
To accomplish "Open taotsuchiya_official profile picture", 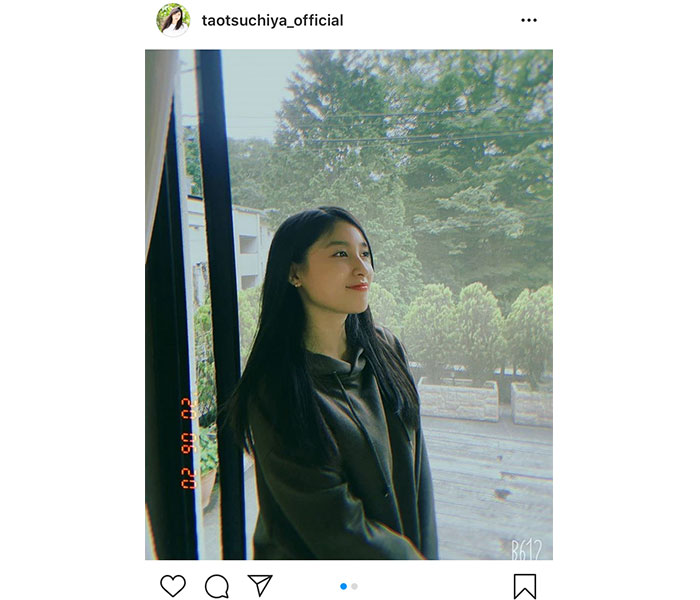I will 172,20.
